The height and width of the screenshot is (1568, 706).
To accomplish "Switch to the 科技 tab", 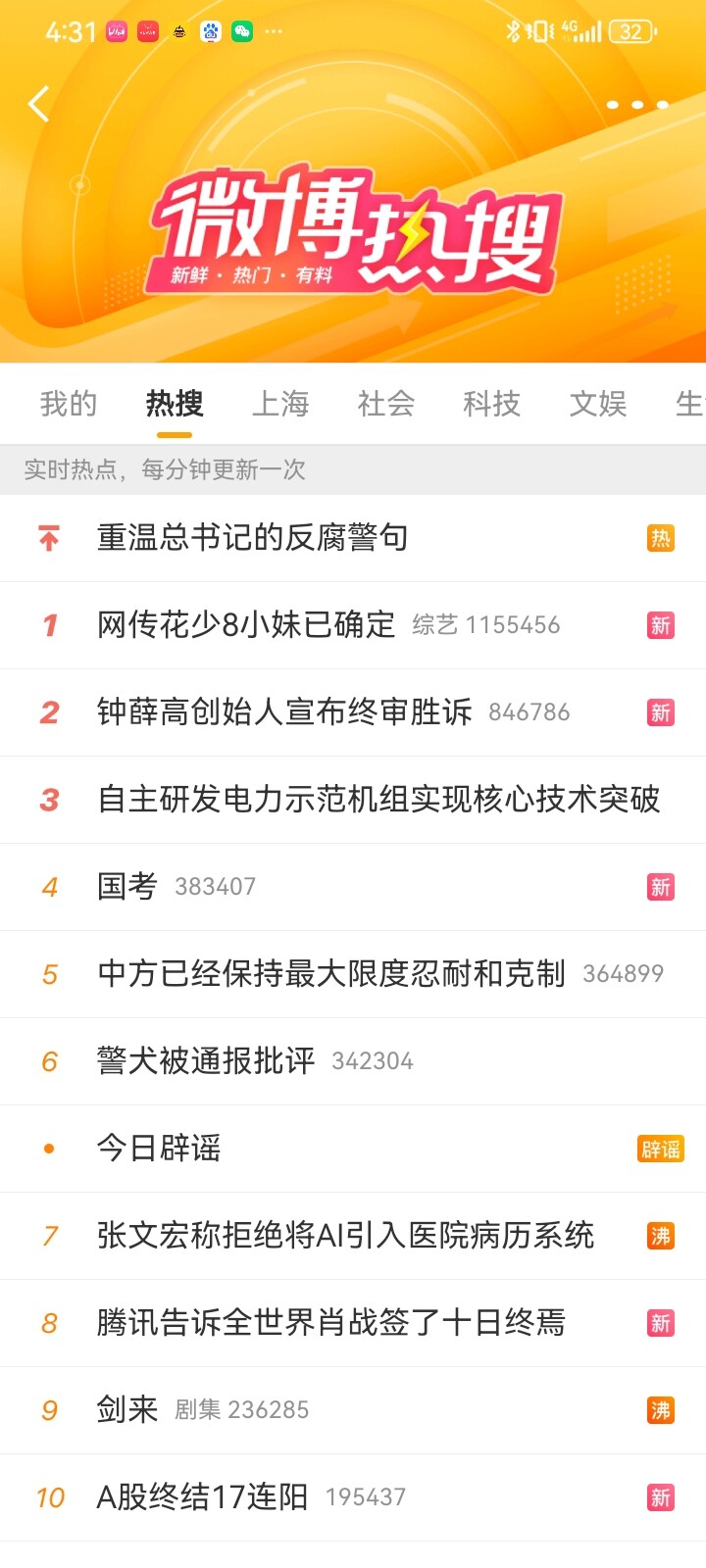I will [492, 404].
